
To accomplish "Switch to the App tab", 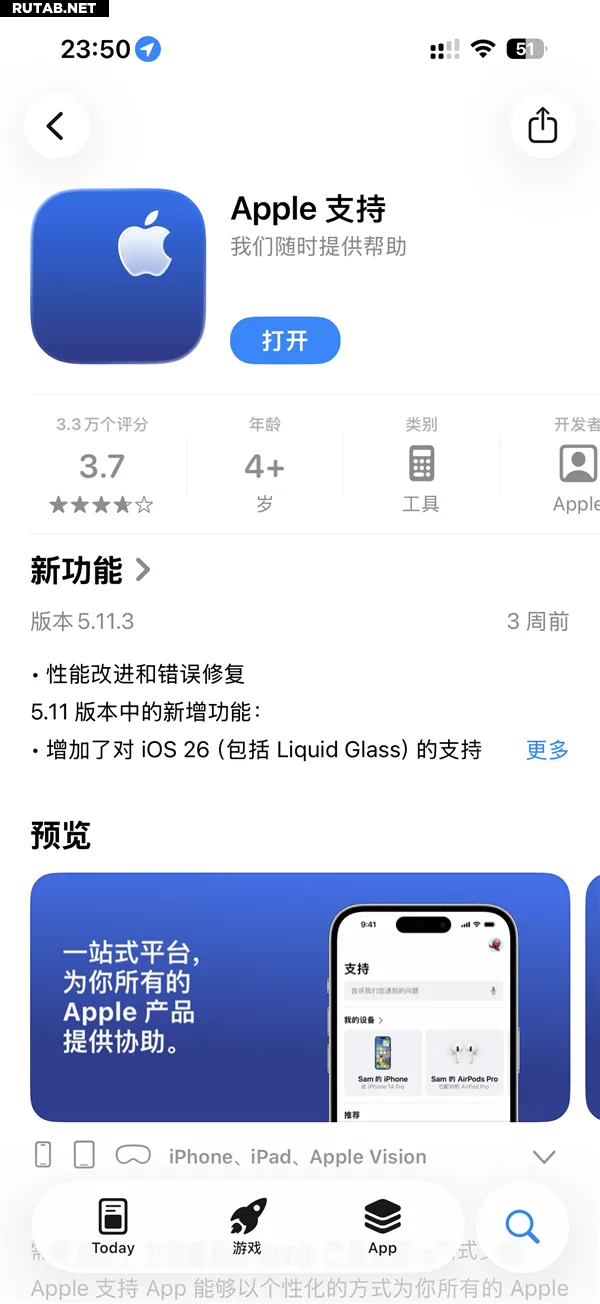I will click(382, 1227).
